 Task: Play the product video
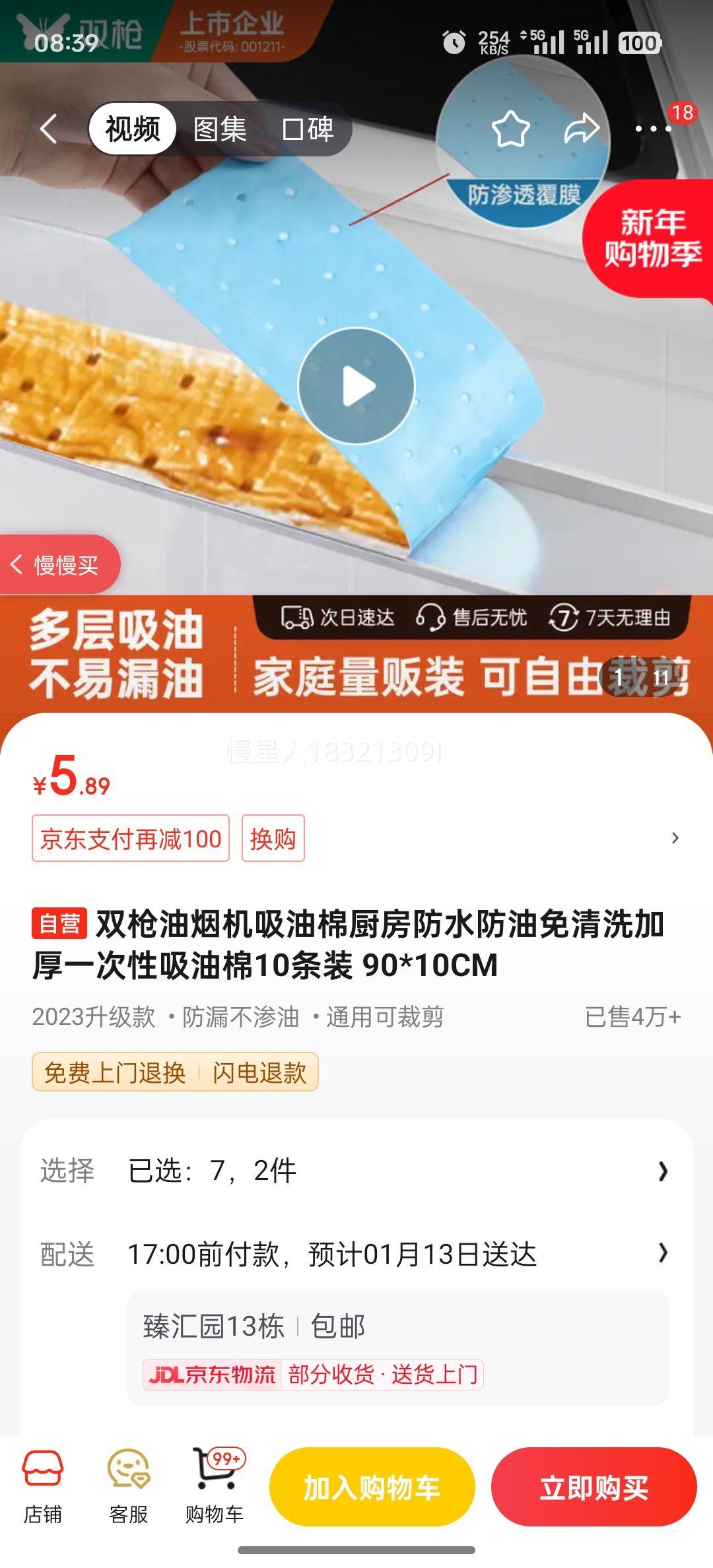pyautogui.click(x=356, y=387)
